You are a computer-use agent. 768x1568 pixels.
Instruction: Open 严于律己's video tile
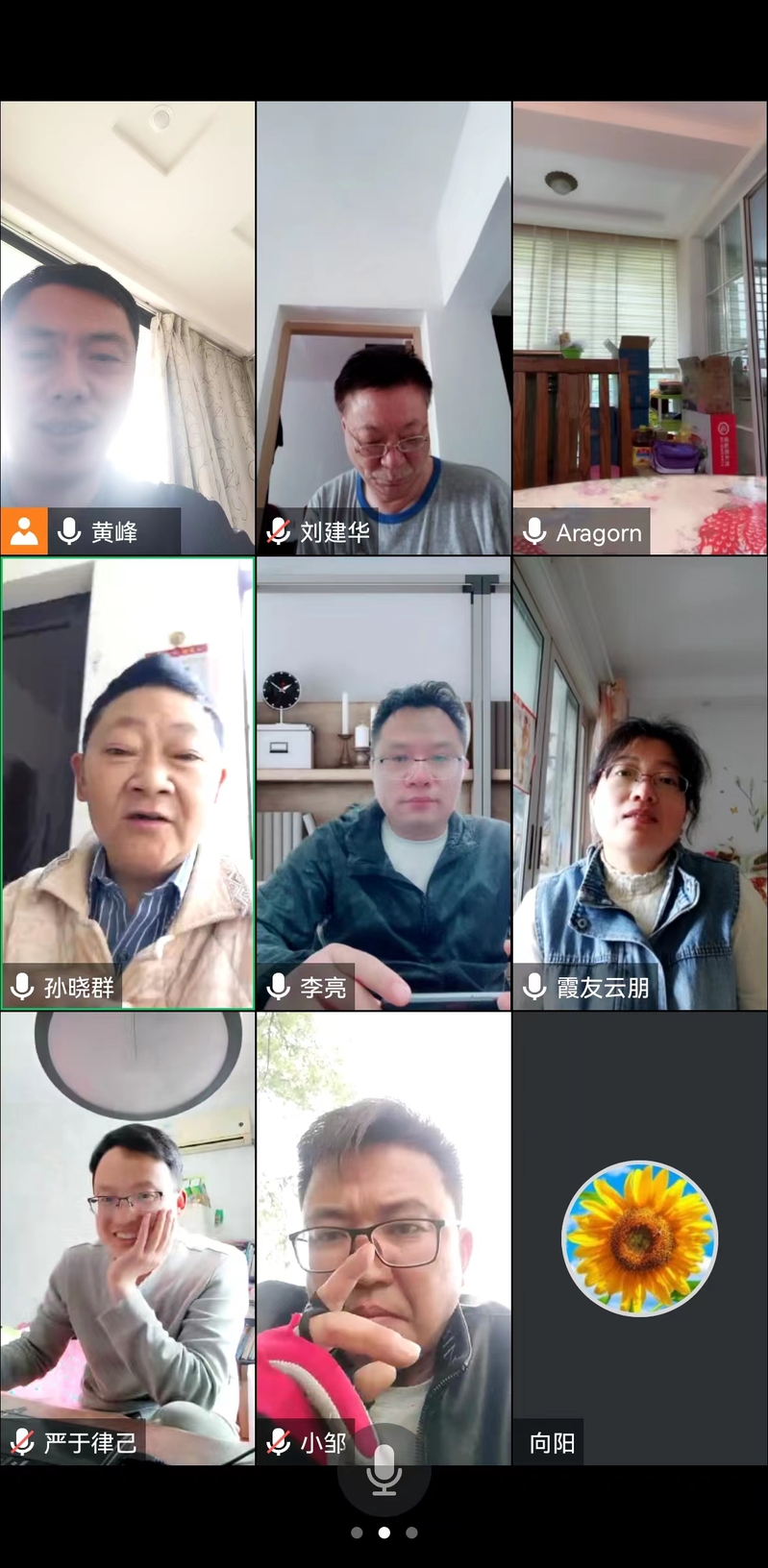coord(127,1237)
